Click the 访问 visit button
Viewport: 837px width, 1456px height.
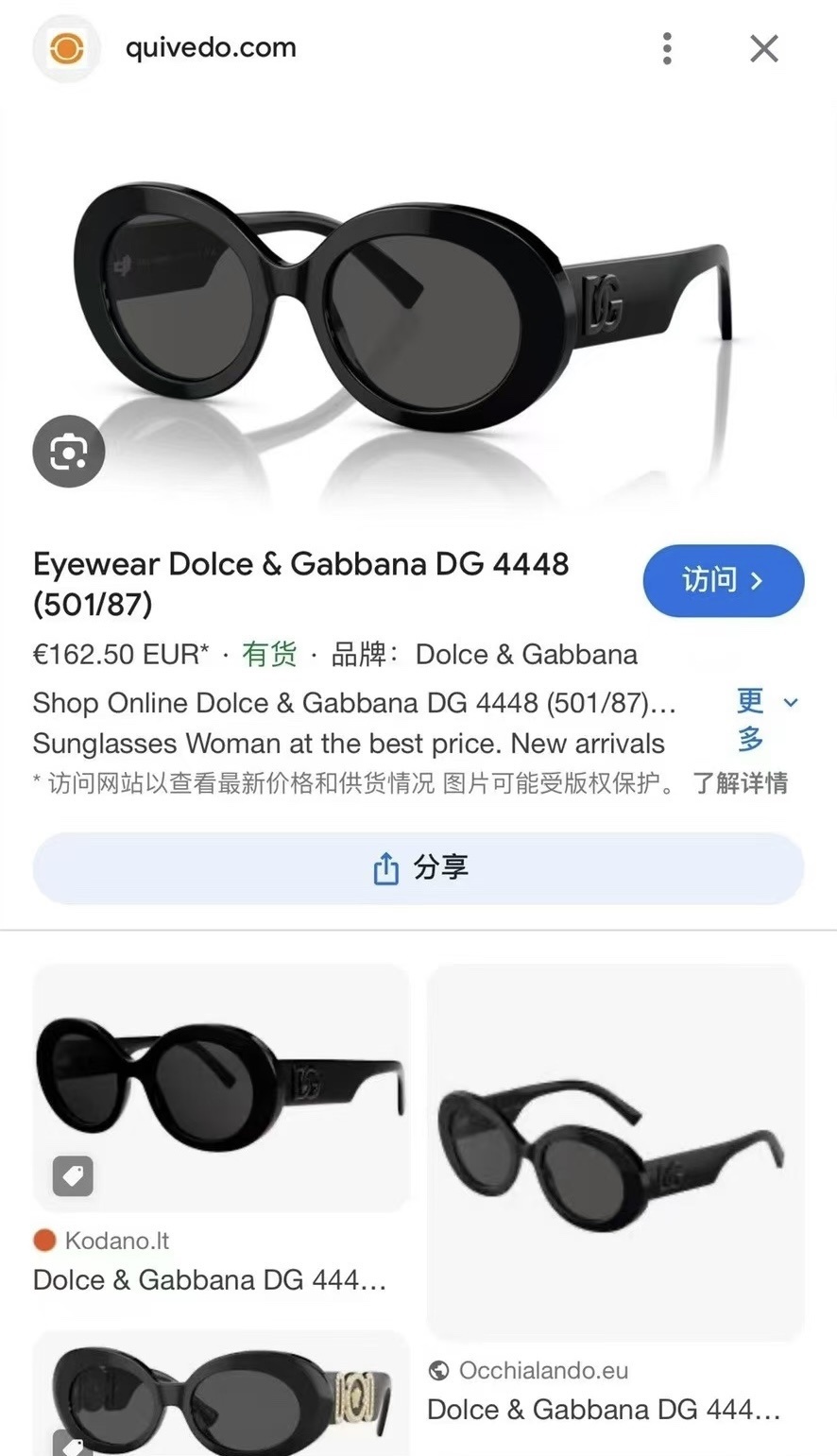click(x=724, y=581)
